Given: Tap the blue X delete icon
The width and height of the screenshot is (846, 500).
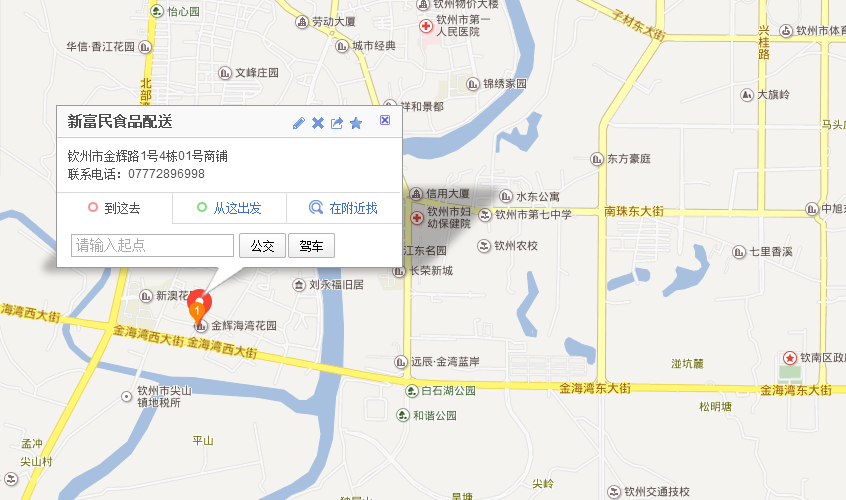Looking at the screenshot, I should tap(318, 123).
